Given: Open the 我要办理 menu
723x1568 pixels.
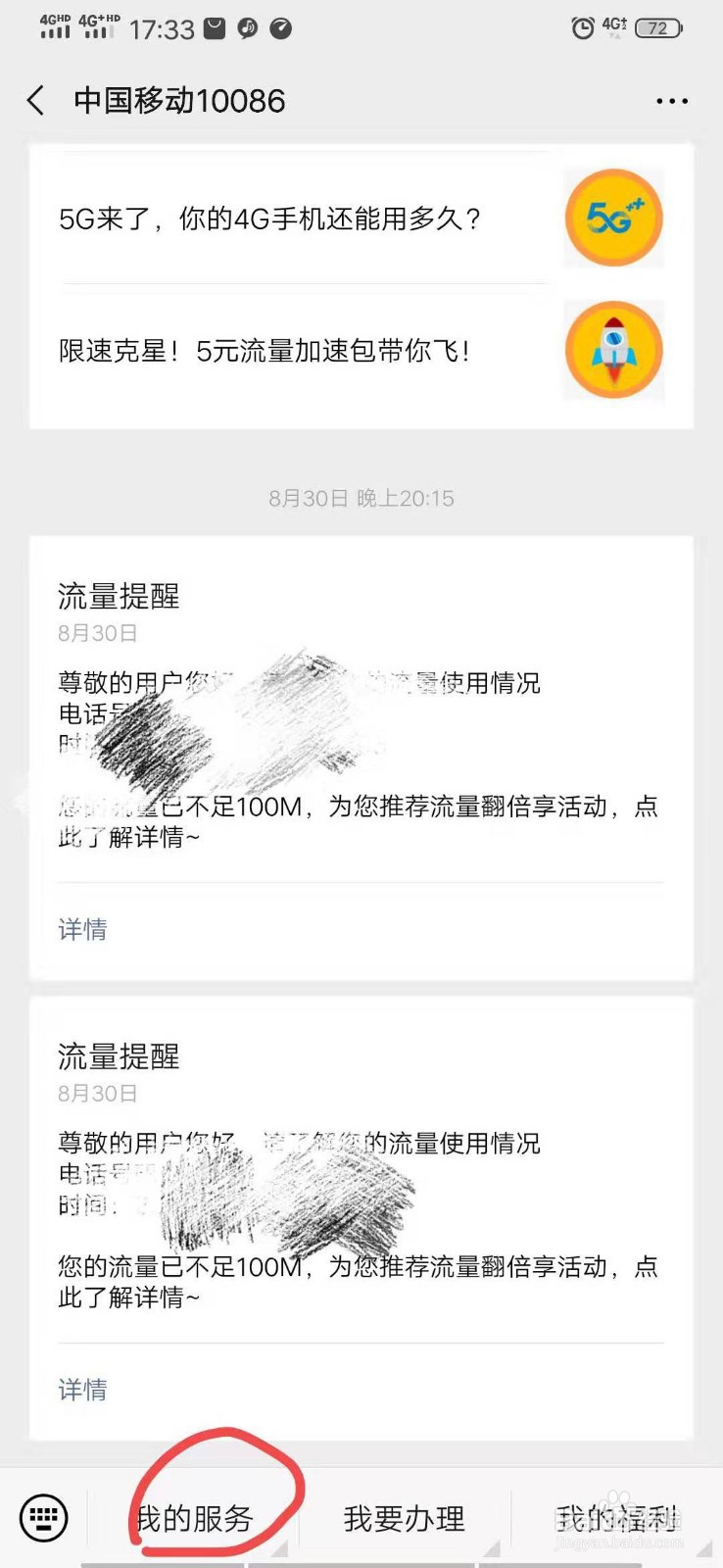Looking at the screenshot, I should [x=403, y=1516].
